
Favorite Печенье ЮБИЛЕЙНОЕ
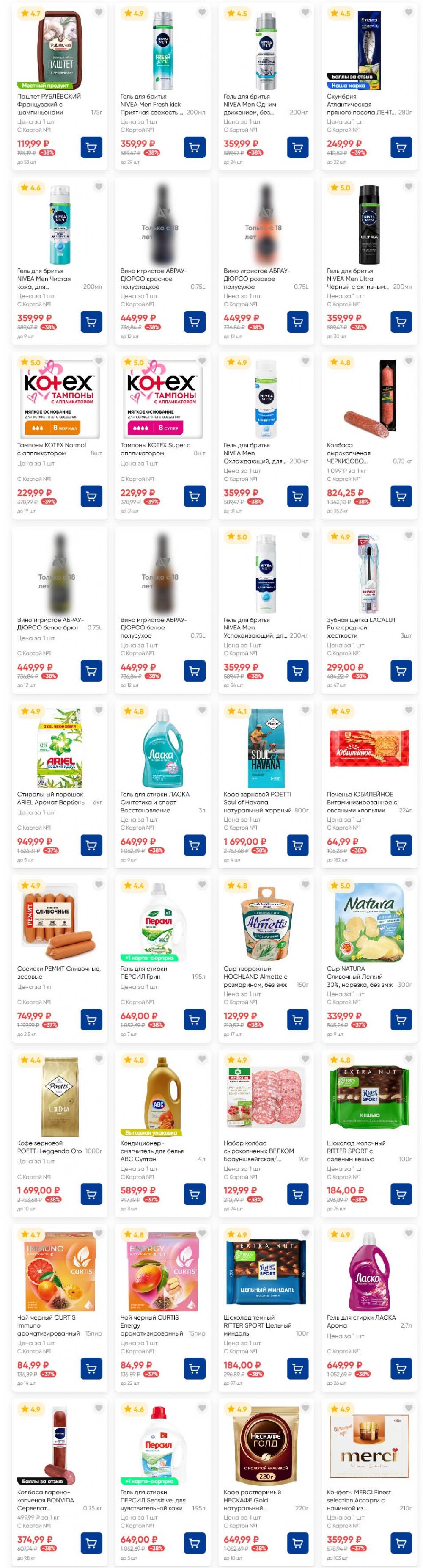408,710
